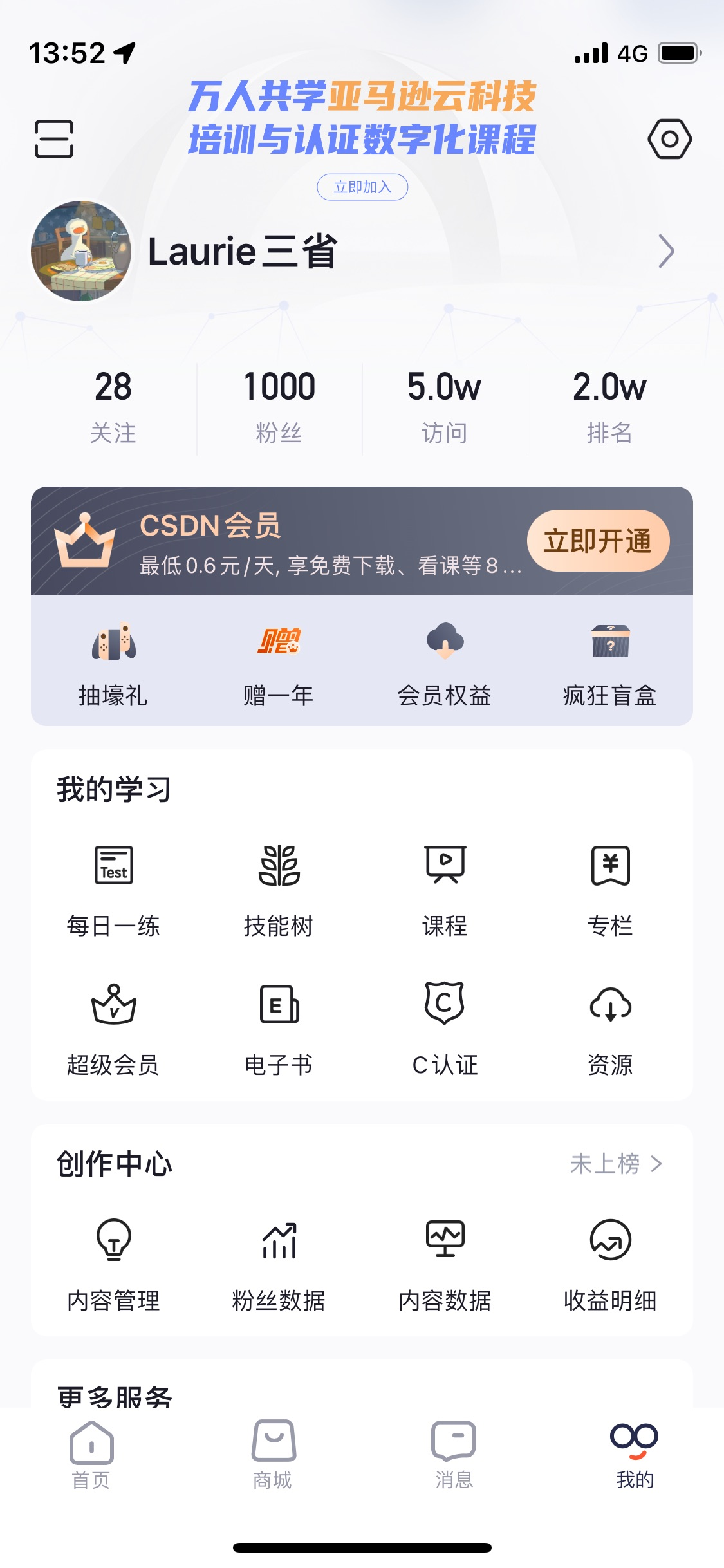Open 技能树 skill tree

coord(279,888)
